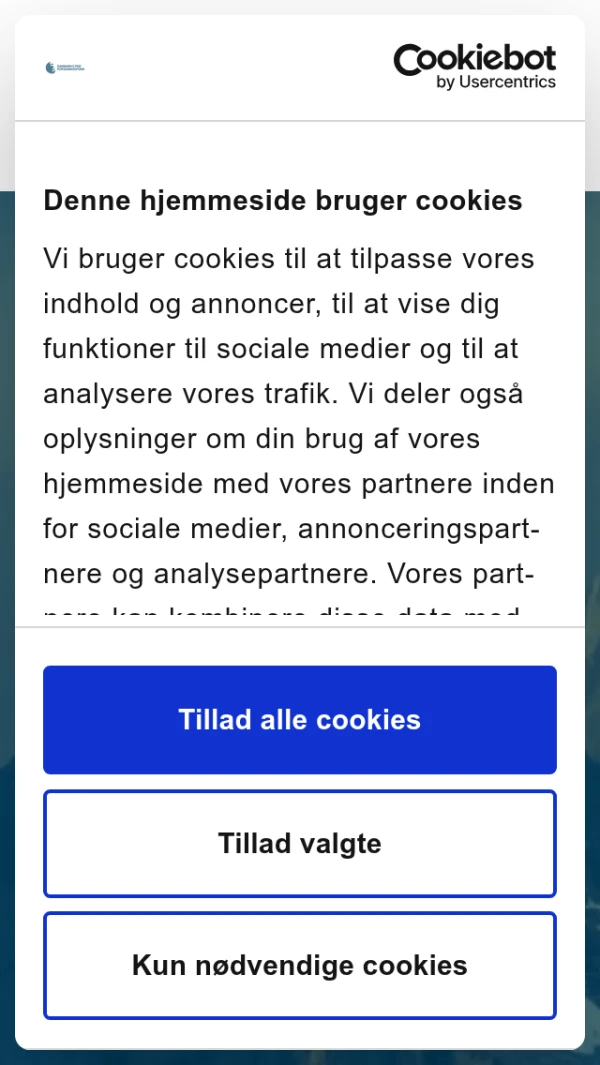The width and height of the screenshot is (600, 1065).
Task: Tap Tillad alle cookies button
Action: click(x=300, y=720)
